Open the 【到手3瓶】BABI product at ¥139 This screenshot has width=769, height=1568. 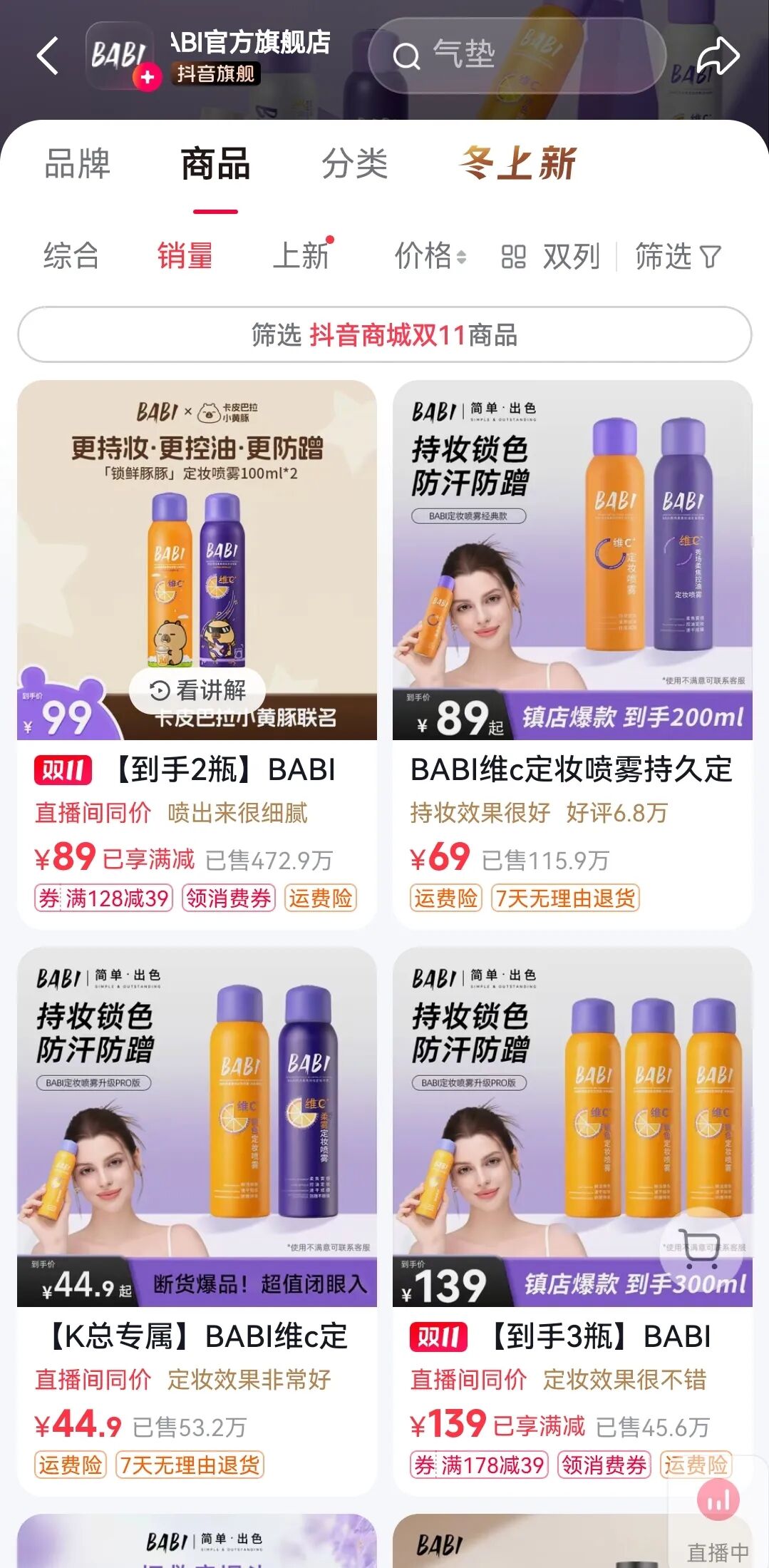point(572,1336)
